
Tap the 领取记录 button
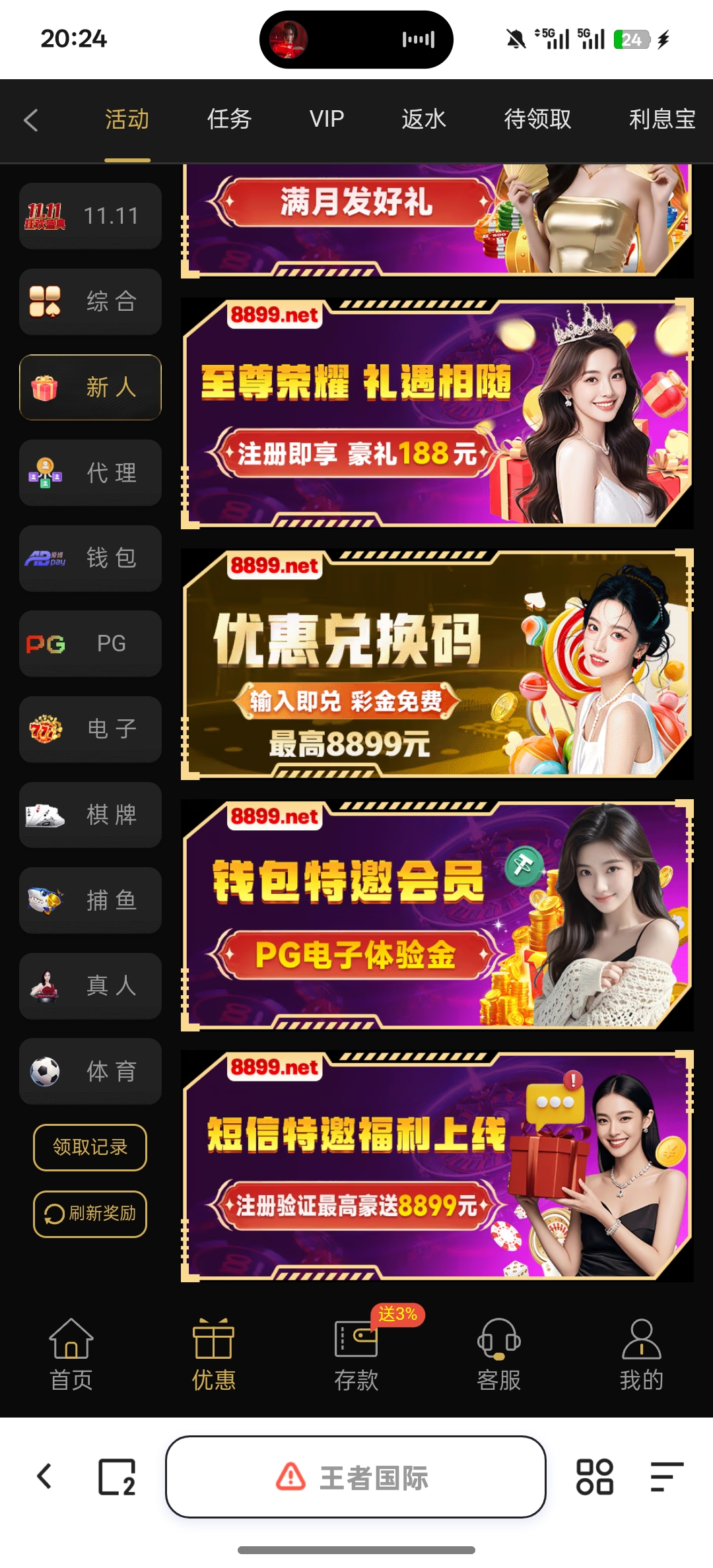[90, 1148]
